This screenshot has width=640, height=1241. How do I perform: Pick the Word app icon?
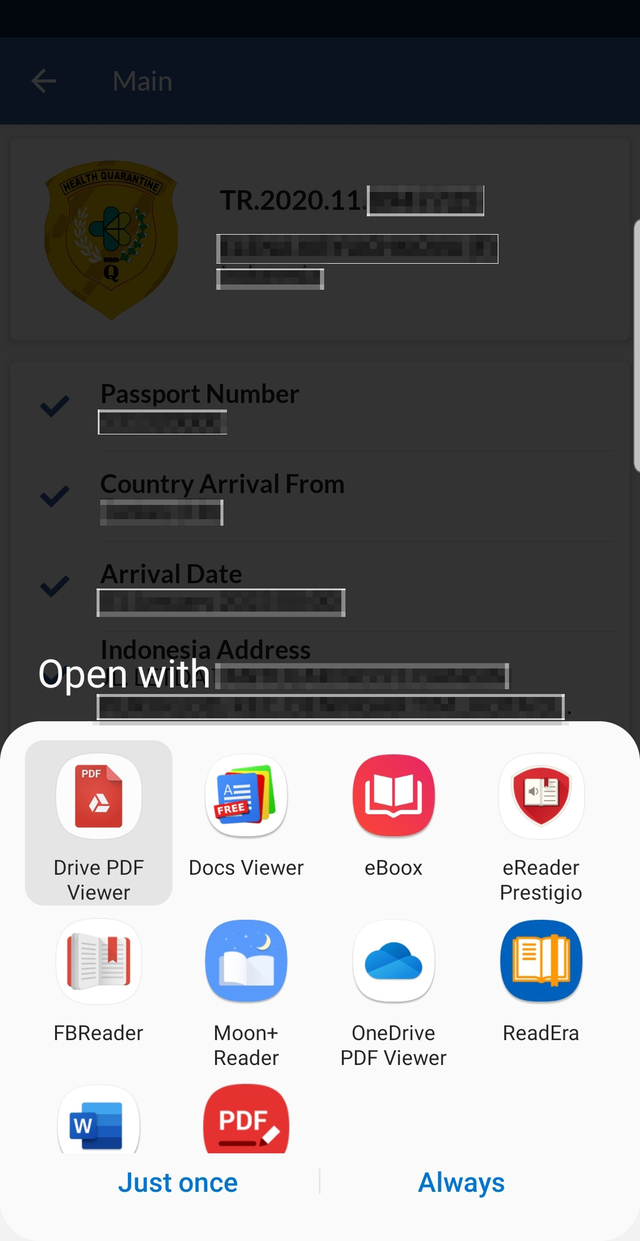click(x=98, y=1120)
